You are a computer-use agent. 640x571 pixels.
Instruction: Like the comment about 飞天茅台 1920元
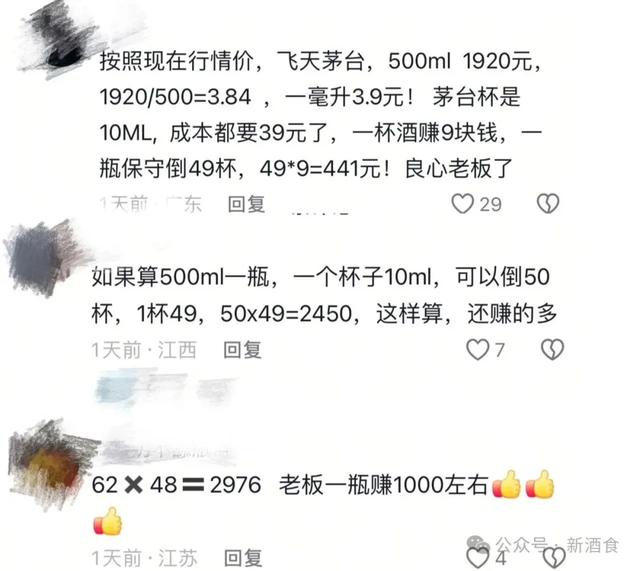(x=463, y=204)
